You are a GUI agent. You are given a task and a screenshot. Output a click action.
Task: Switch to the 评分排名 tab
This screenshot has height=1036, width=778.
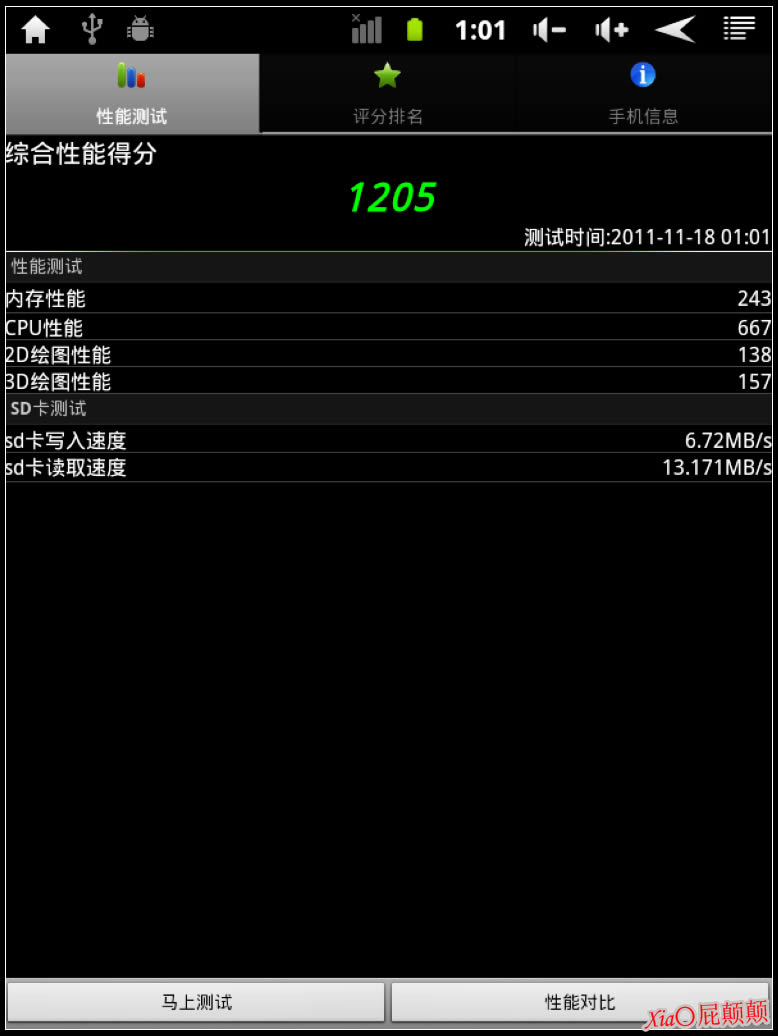(387, 93)
